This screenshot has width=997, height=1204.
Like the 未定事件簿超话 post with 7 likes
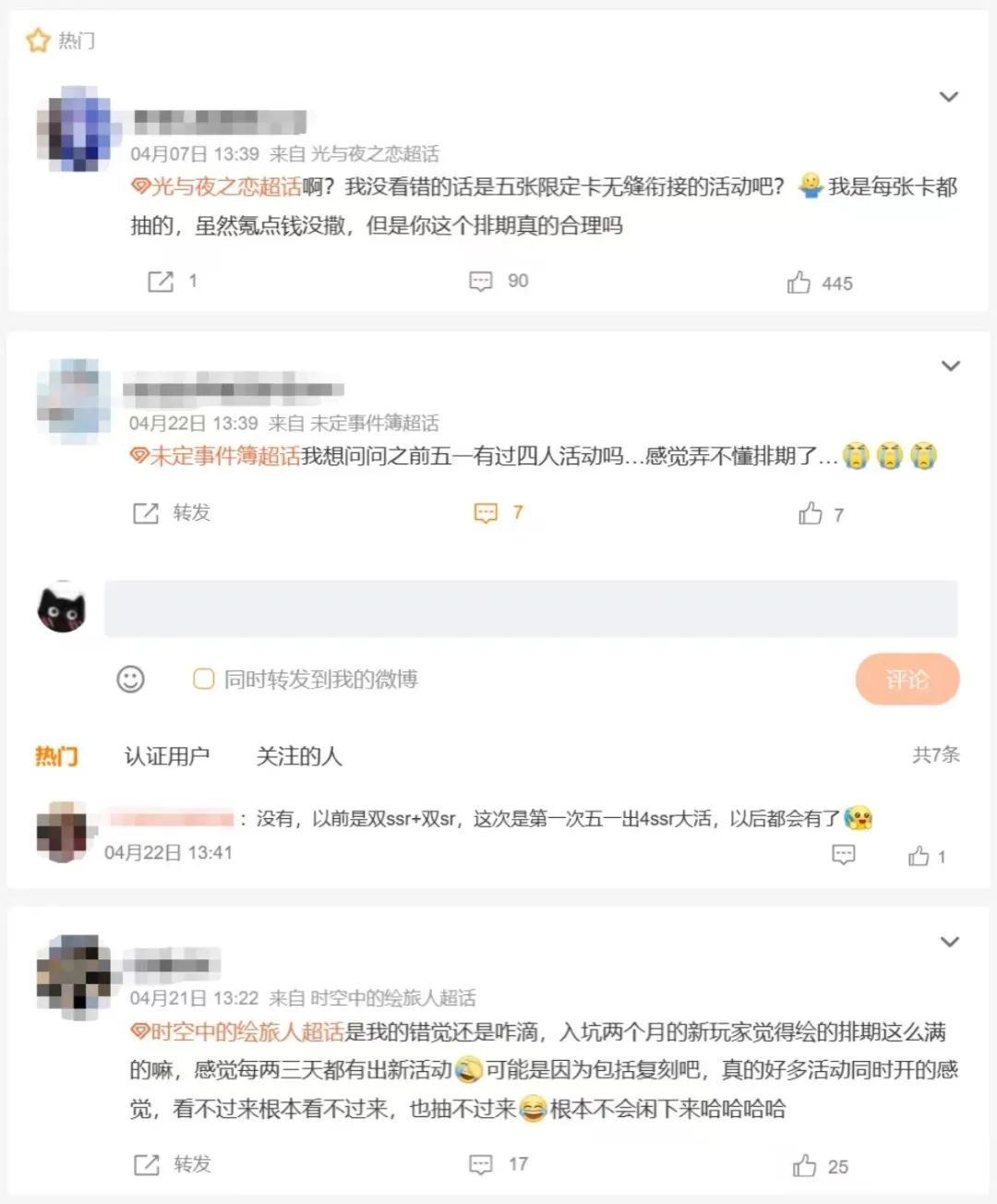811,513
